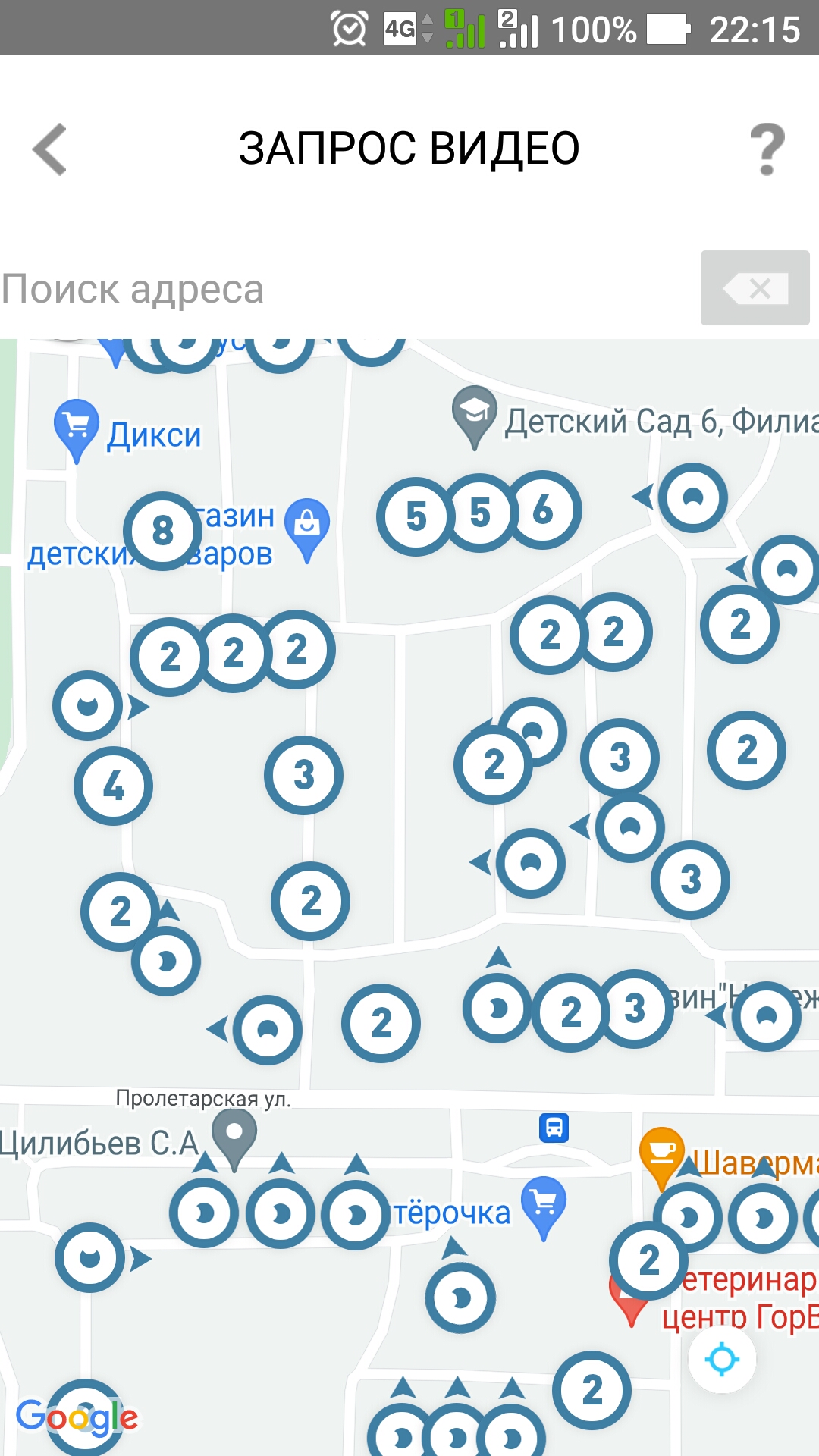
Task: Go back from Запрос видео screen
Action: pyautogui.click(x=50, y=149)
